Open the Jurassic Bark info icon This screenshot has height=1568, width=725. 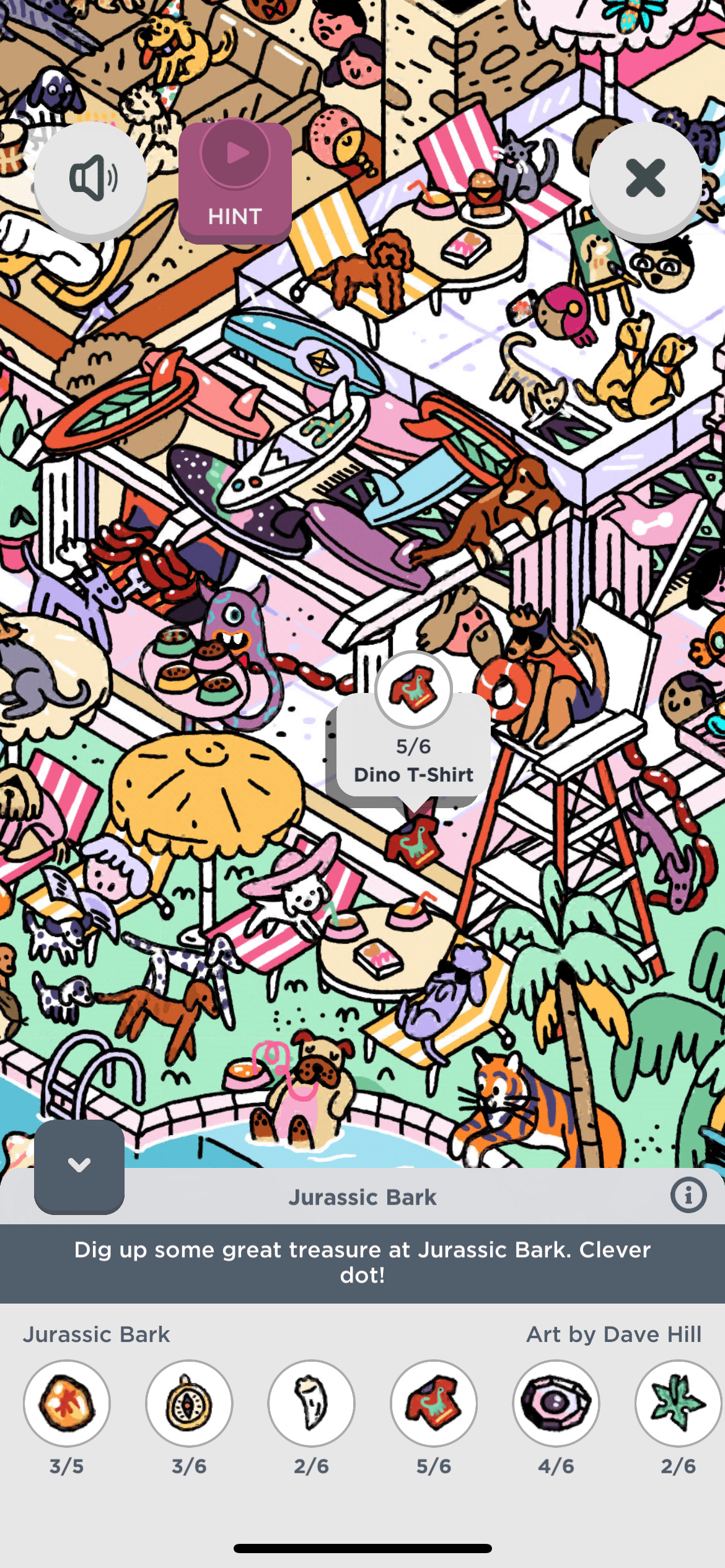click(688, 1195)
